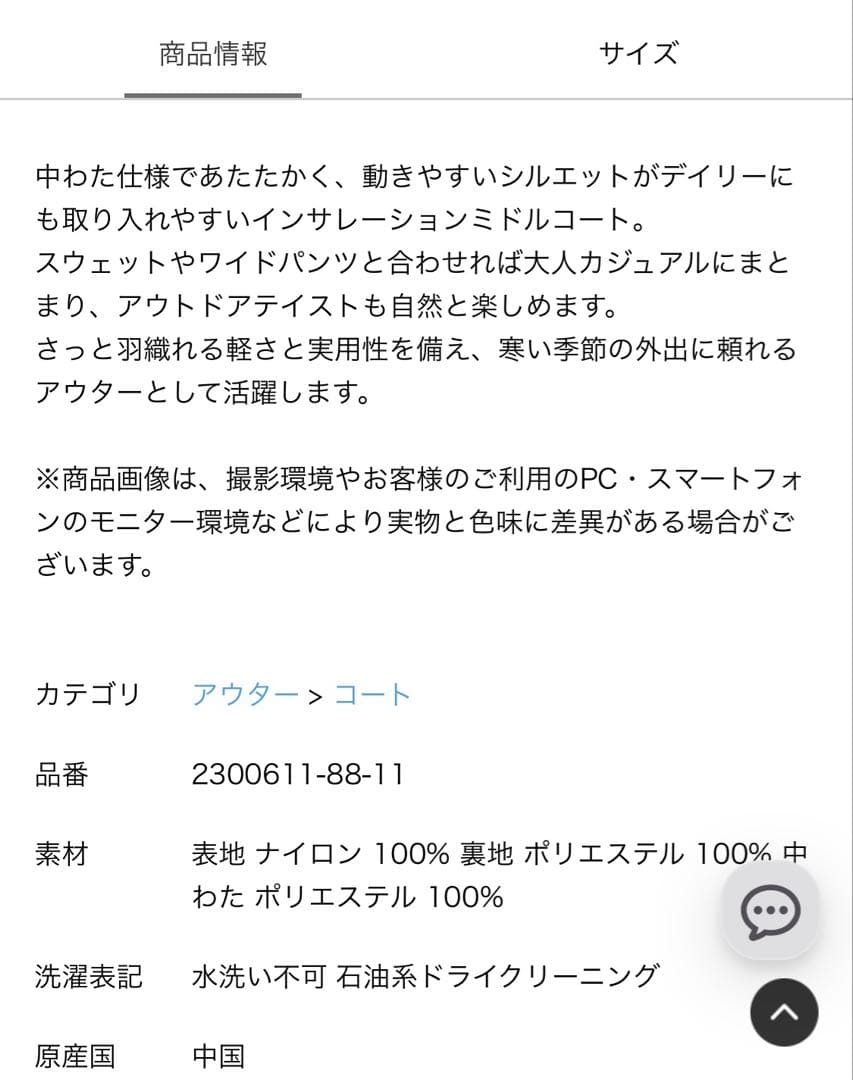
Task: Open the アウター category link
Action: coord(245,695)
